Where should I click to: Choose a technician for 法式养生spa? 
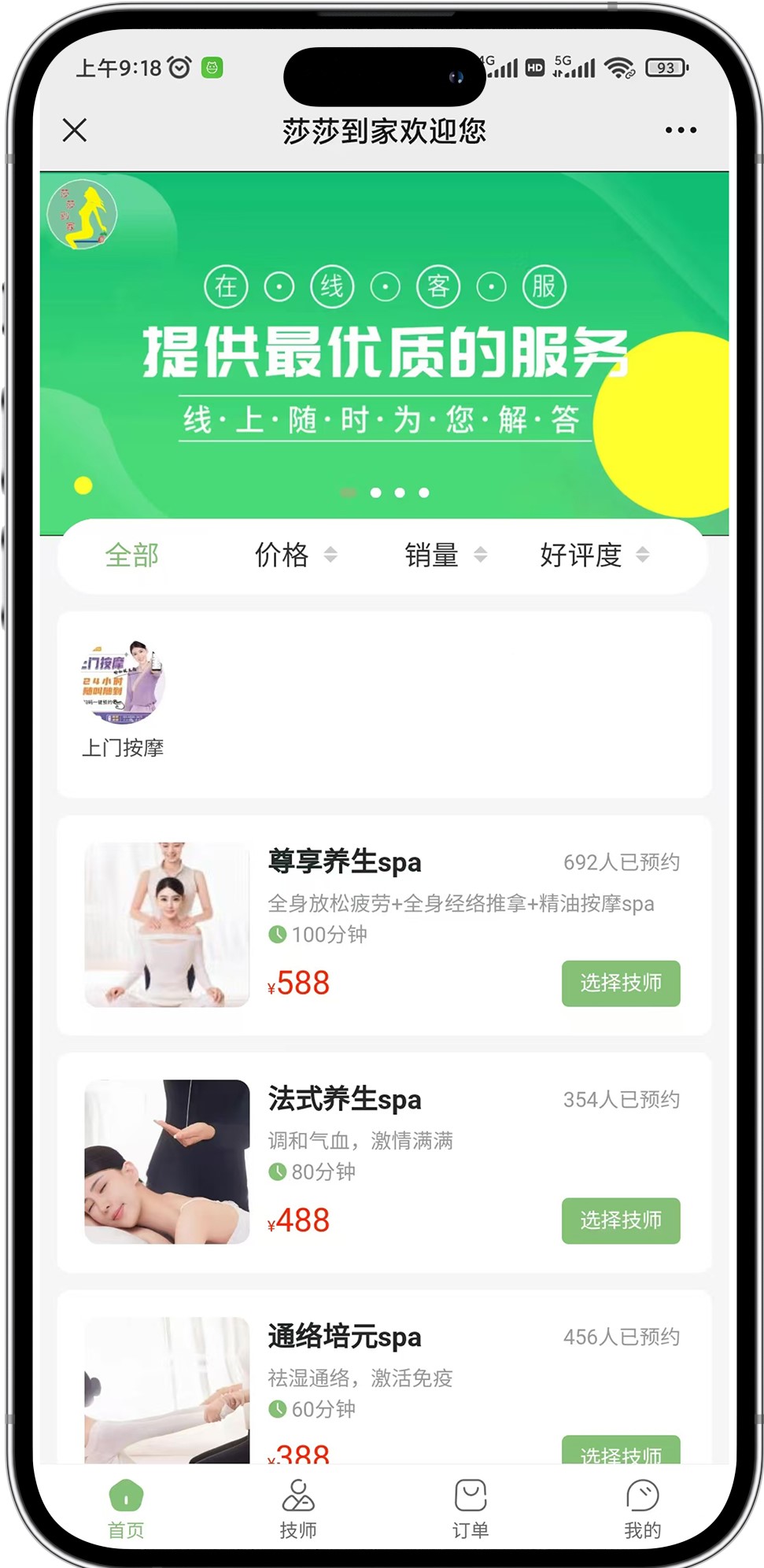(x=620, y=1220)
